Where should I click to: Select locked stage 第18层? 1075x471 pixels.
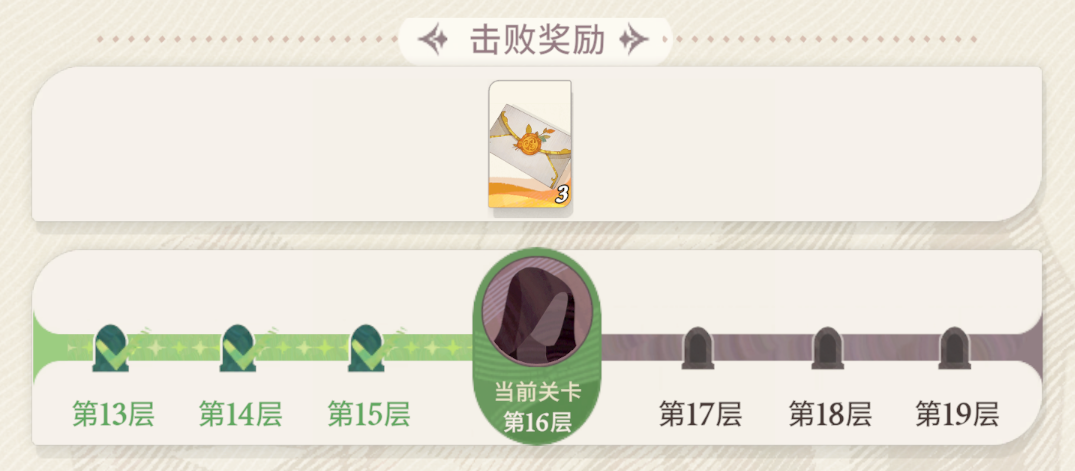828,348
